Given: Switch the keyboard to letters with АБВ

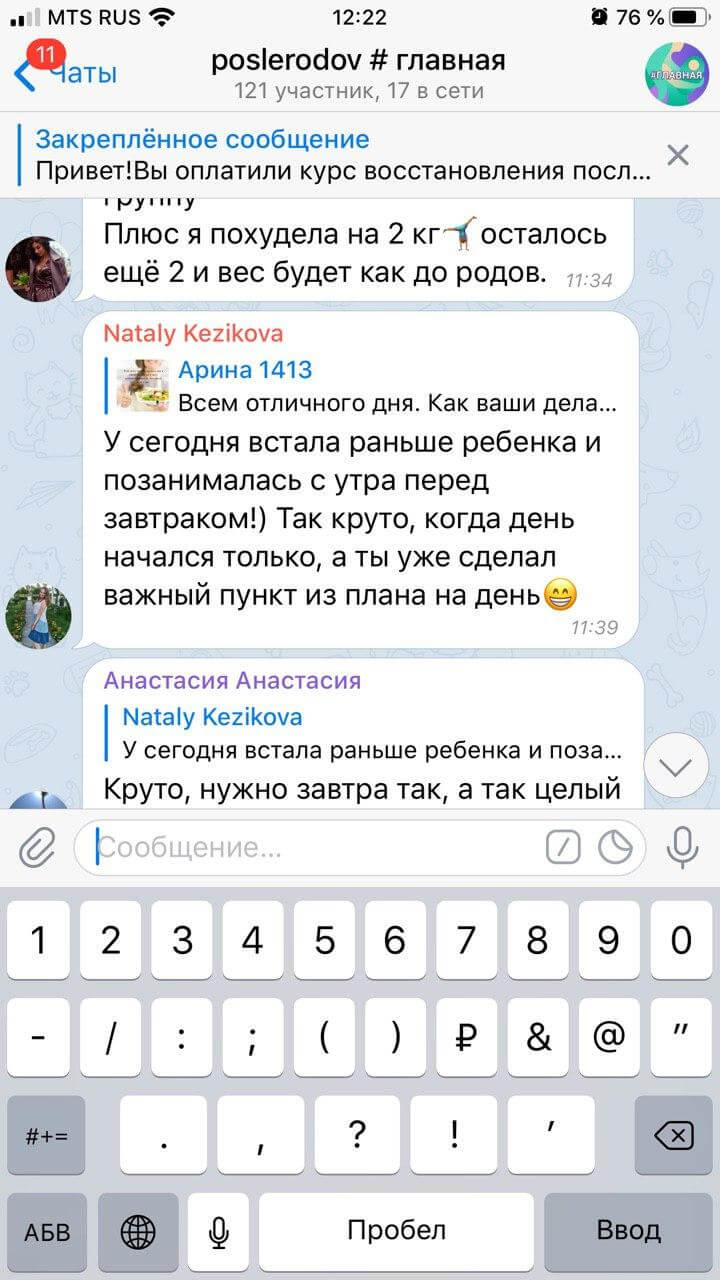Looking at the screenshot, I should (47, 1231).
